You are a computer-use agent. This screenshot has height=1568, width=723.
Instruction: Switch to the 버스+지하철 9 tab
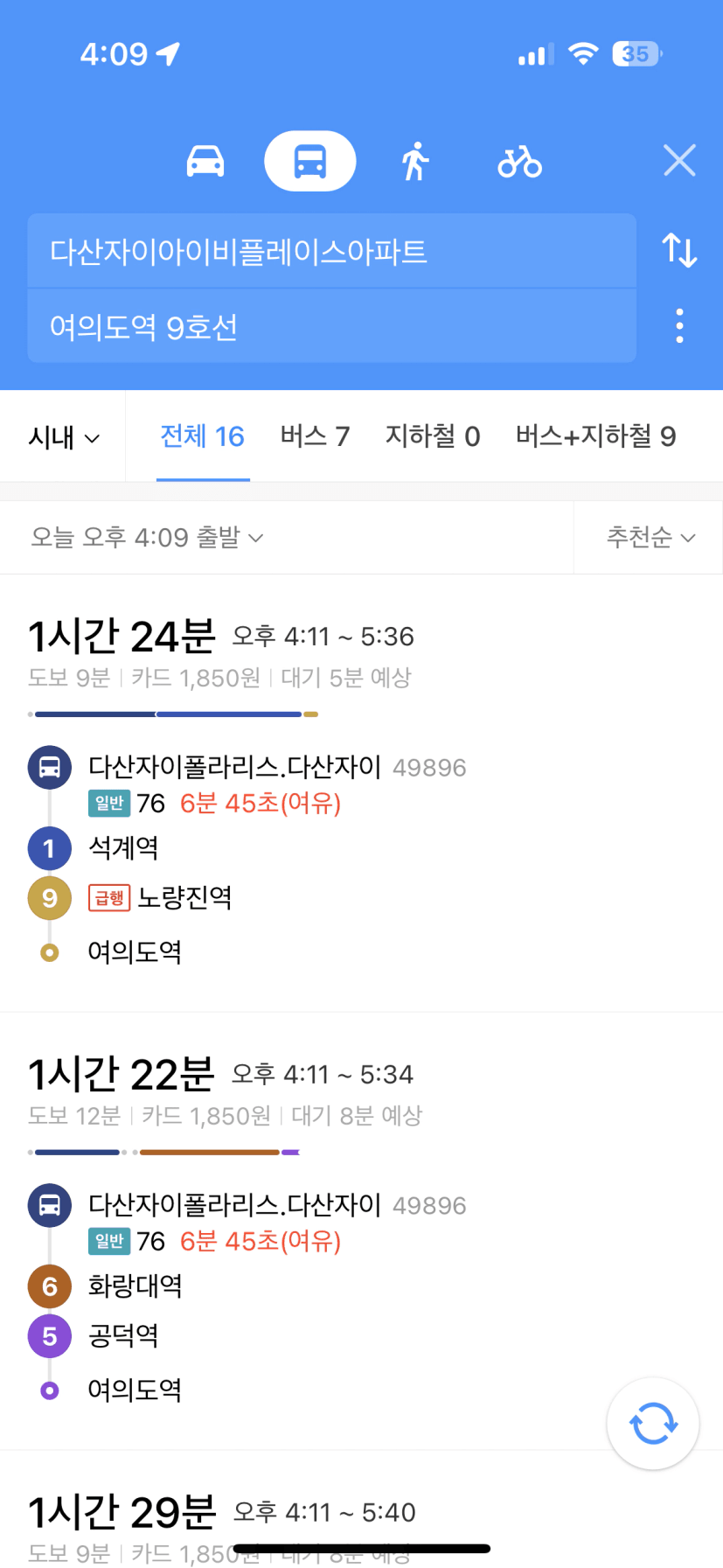click(595, 436)
